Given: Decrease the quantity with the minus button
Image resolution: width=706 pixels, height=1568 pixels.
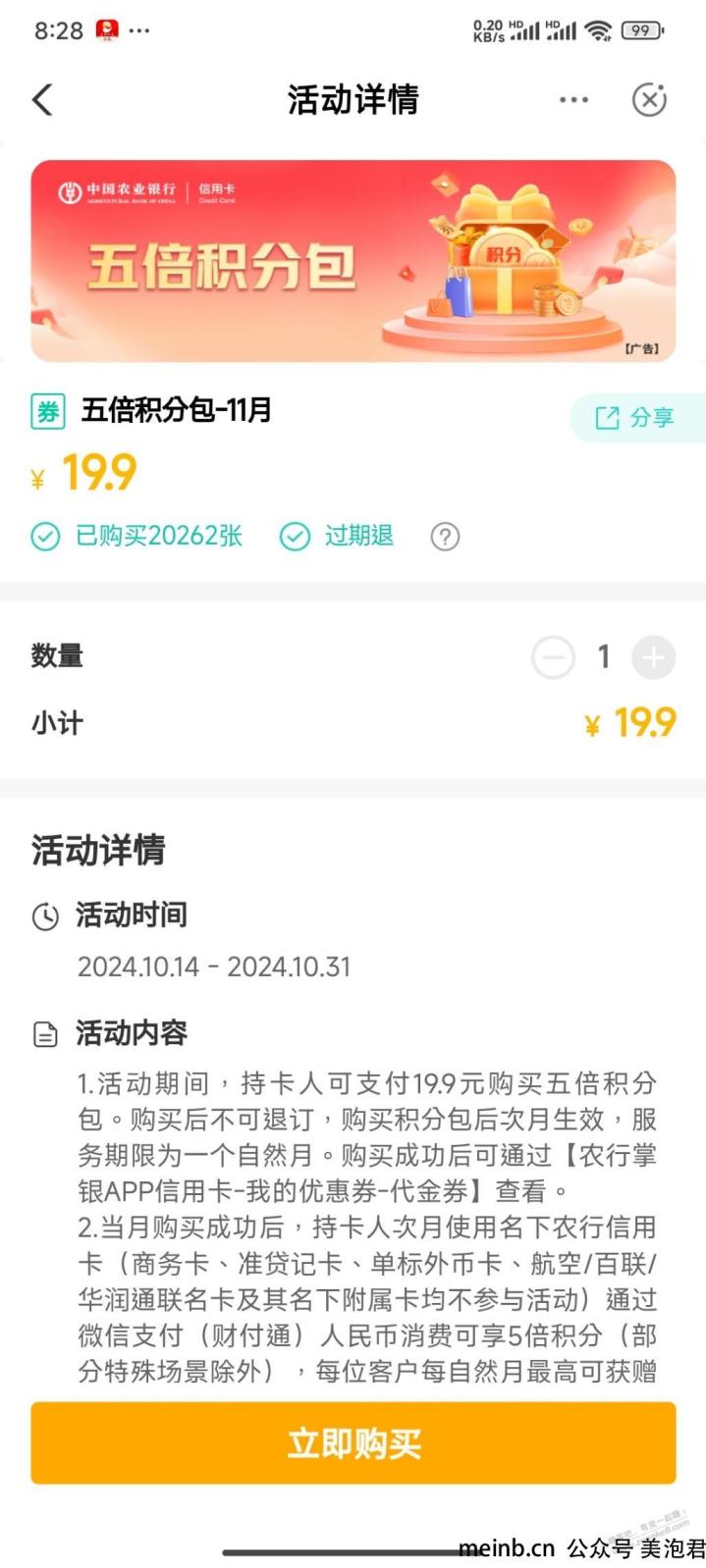Looking at the screenshot, I should coord(553,657).
